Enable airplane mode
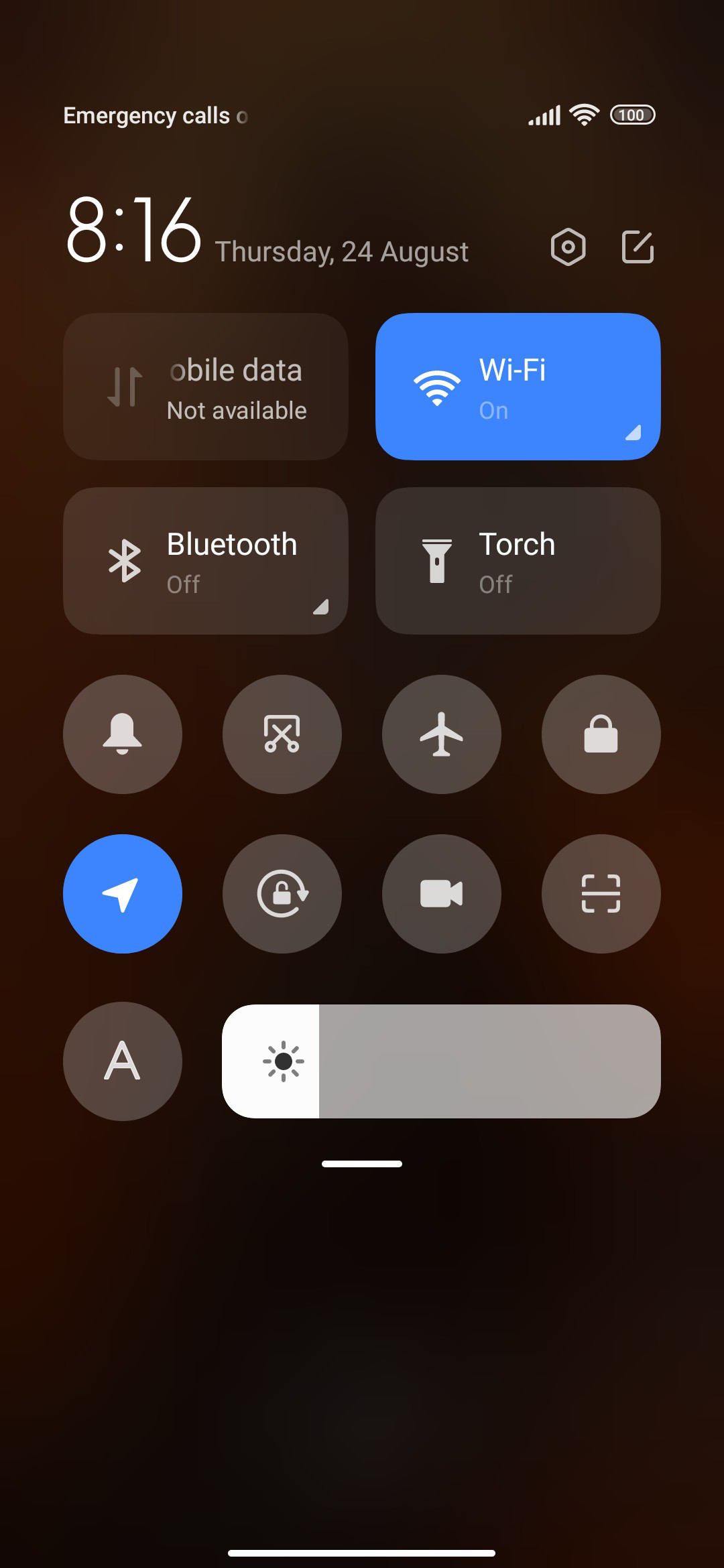724x1568 pixels. 442,734
